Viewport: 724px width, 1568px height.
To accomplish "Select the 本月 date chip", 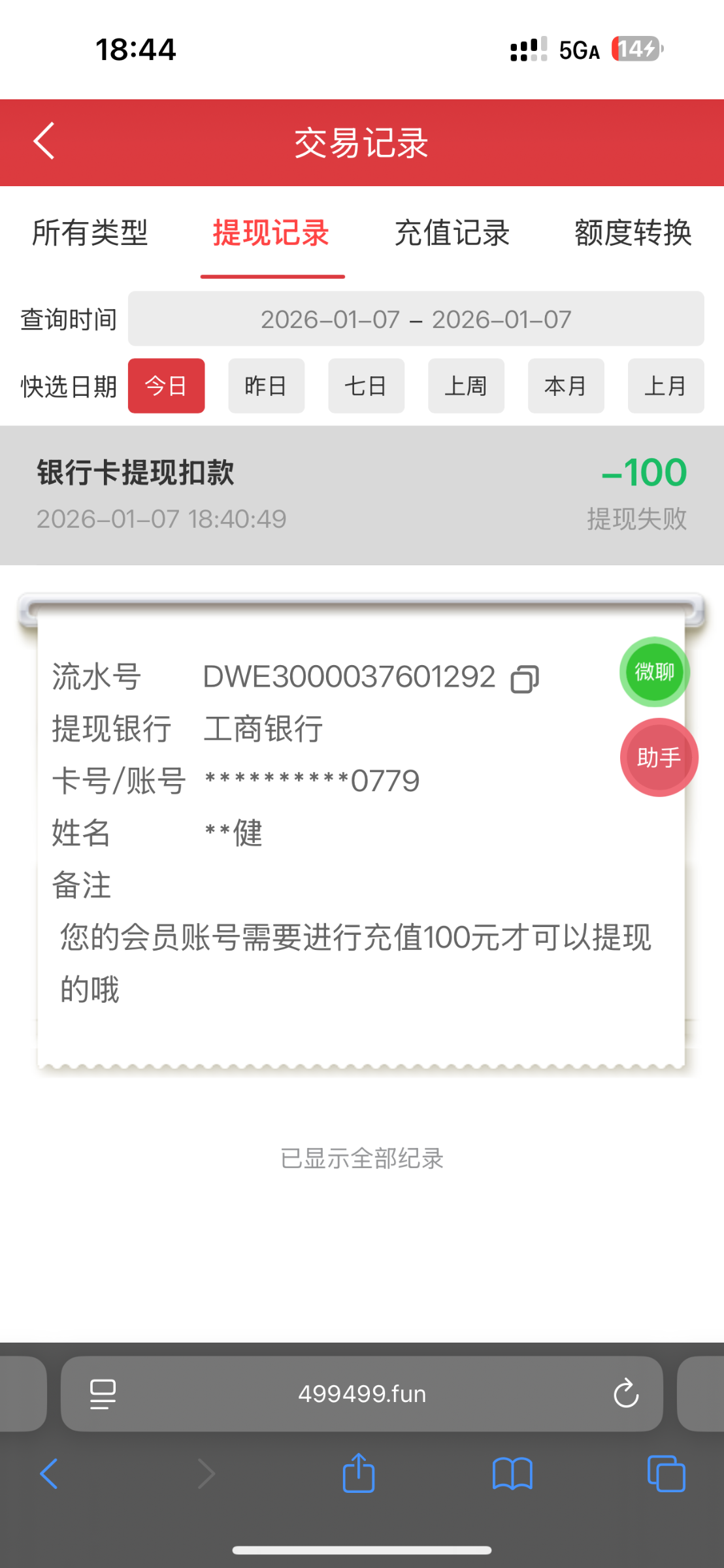I will tap(566, 386).
